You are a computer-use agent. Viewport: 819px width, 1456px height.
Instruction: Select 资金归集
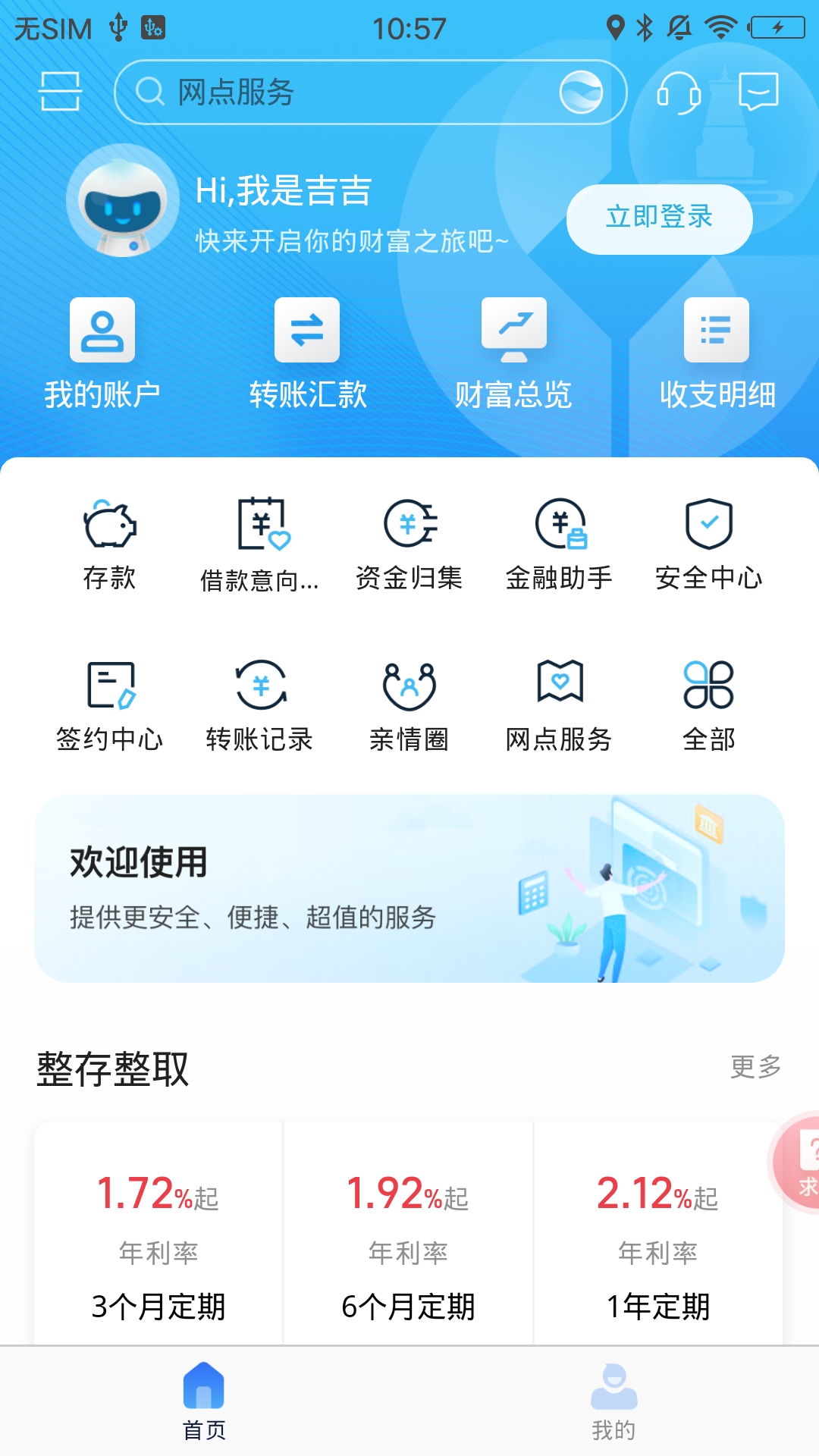pyautogui.click(x=409, y=543)
